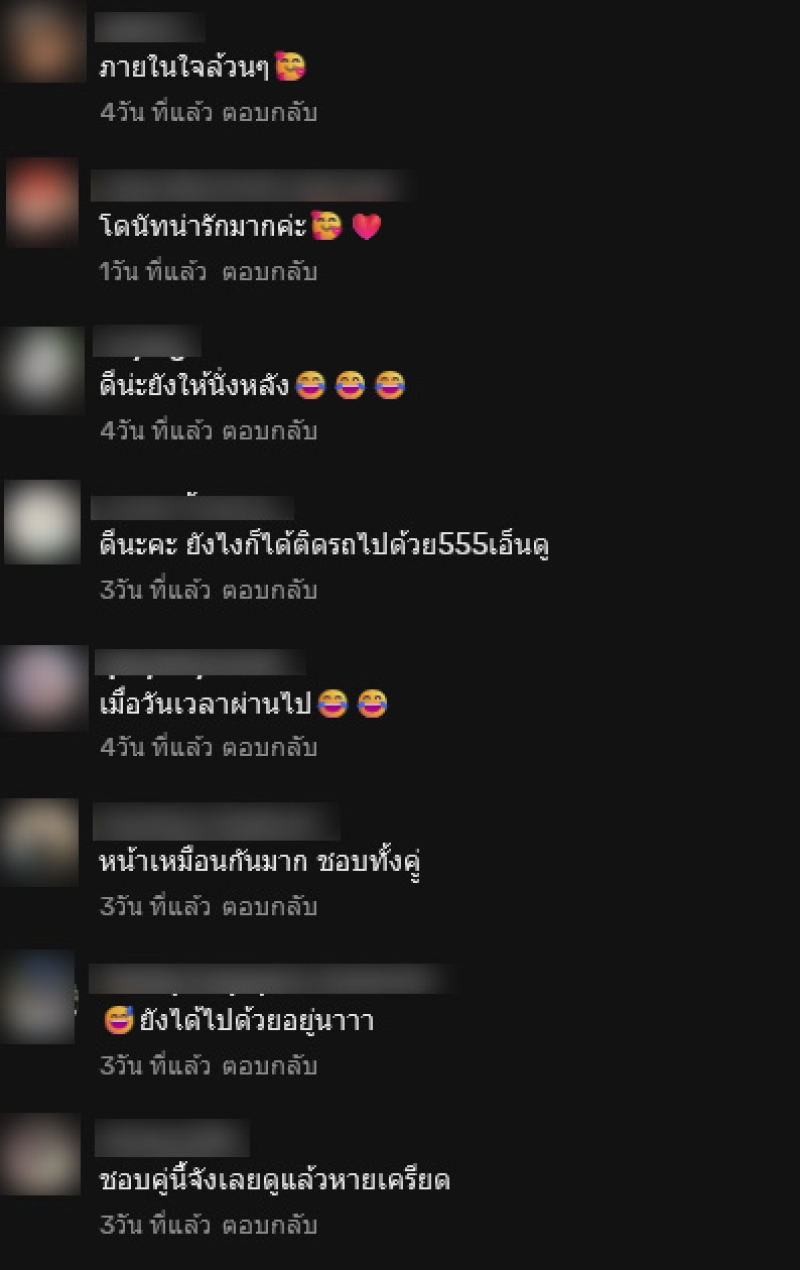Reply to the comment "หน้าเหมือนกันมาก ชอบทั้งคู่"

pyautogui.click(x=269, y=907)
